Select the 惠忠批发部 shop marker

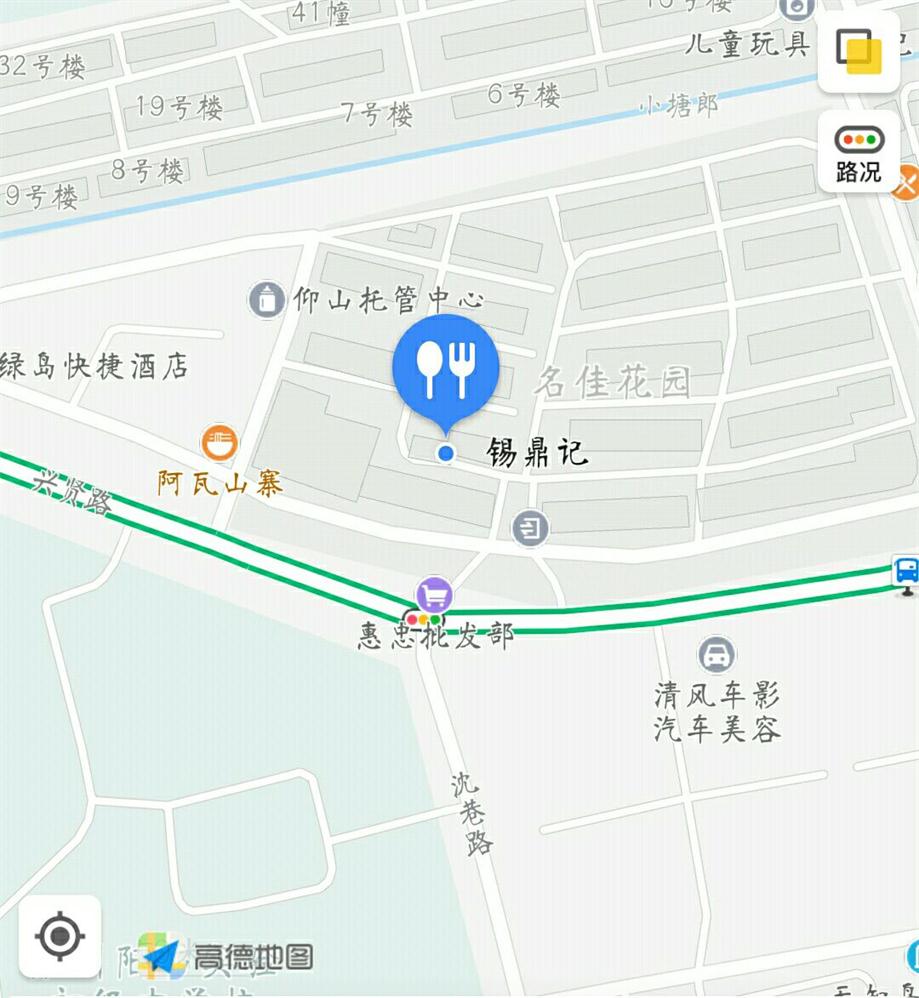click(434, 596)
